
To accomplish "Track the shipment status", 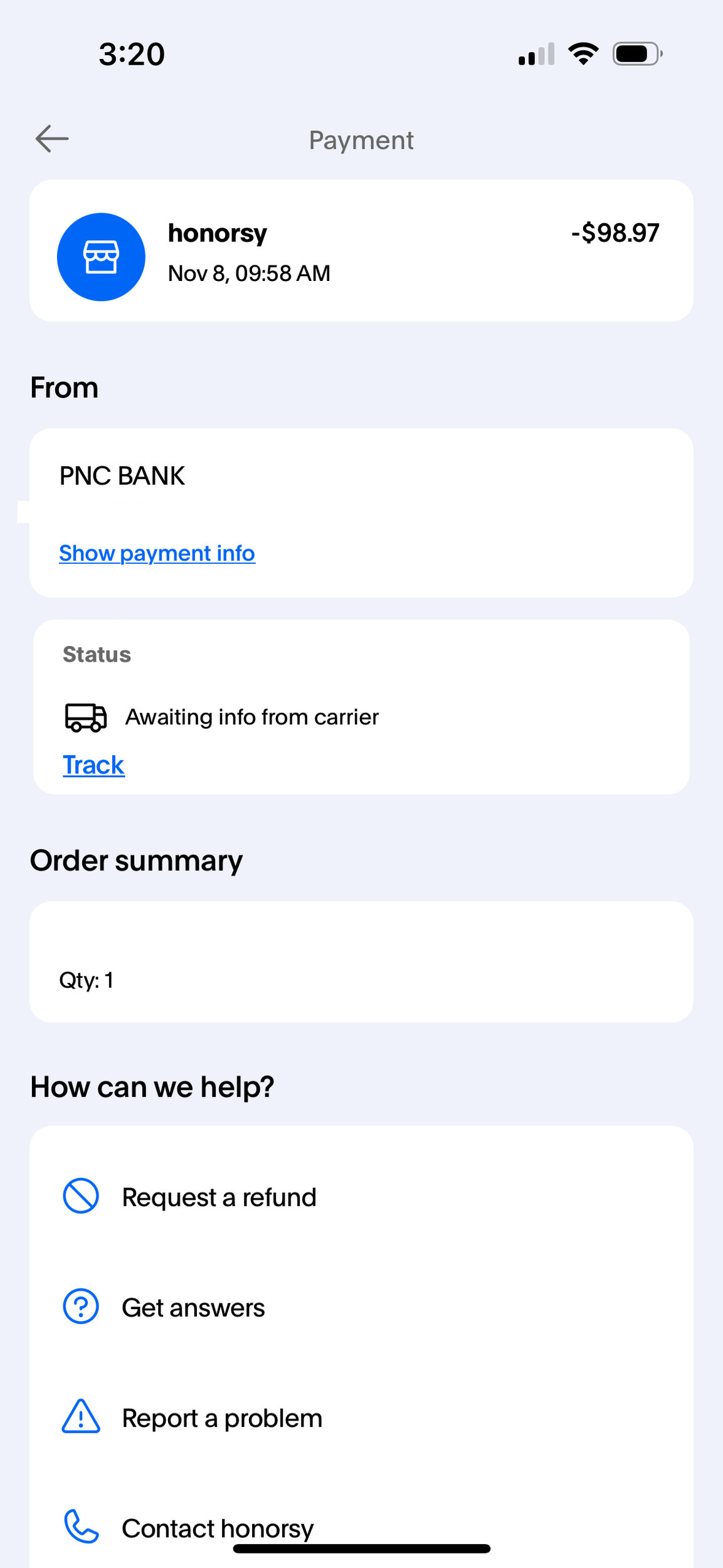I will [93, 765].
